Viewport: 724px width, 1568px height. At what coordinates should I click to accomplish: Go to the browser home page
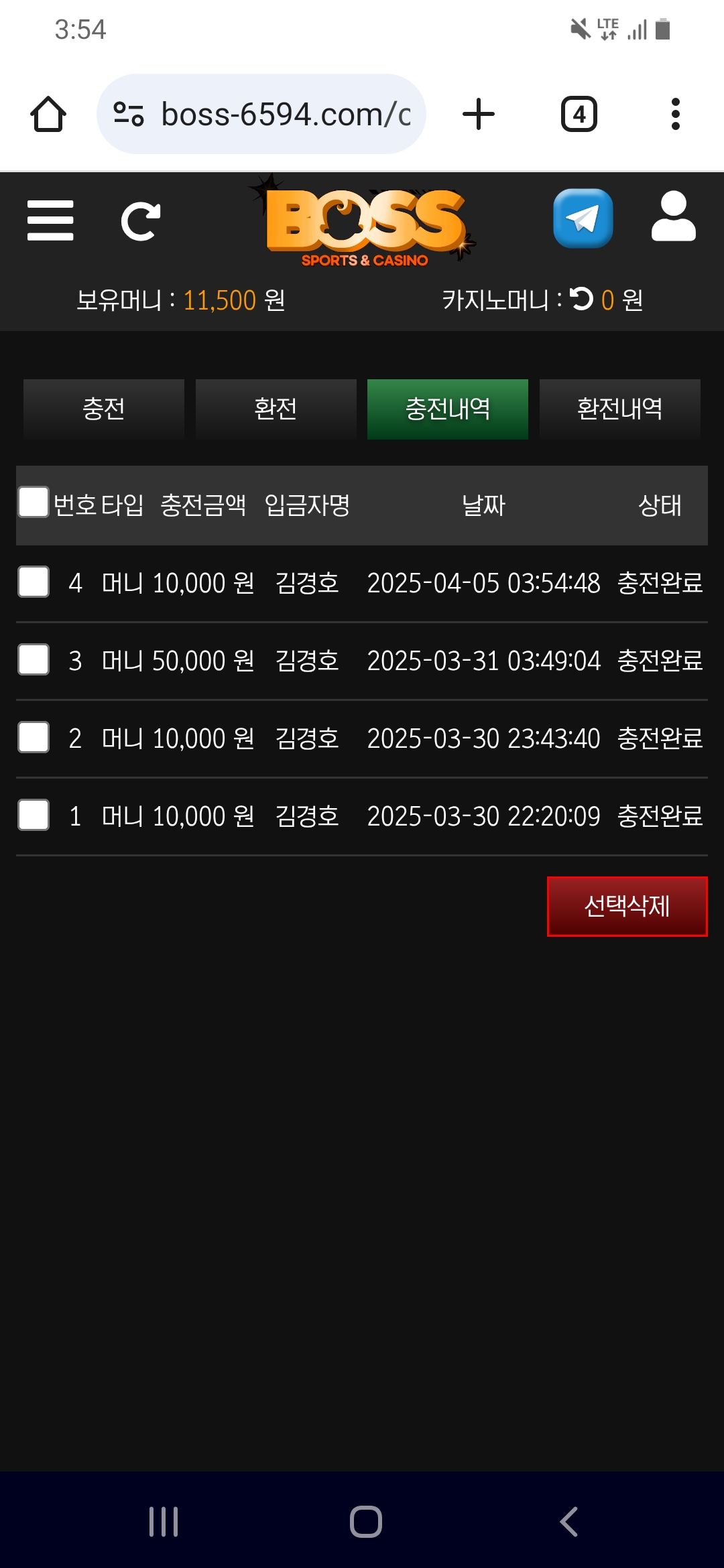pos(48,114)
